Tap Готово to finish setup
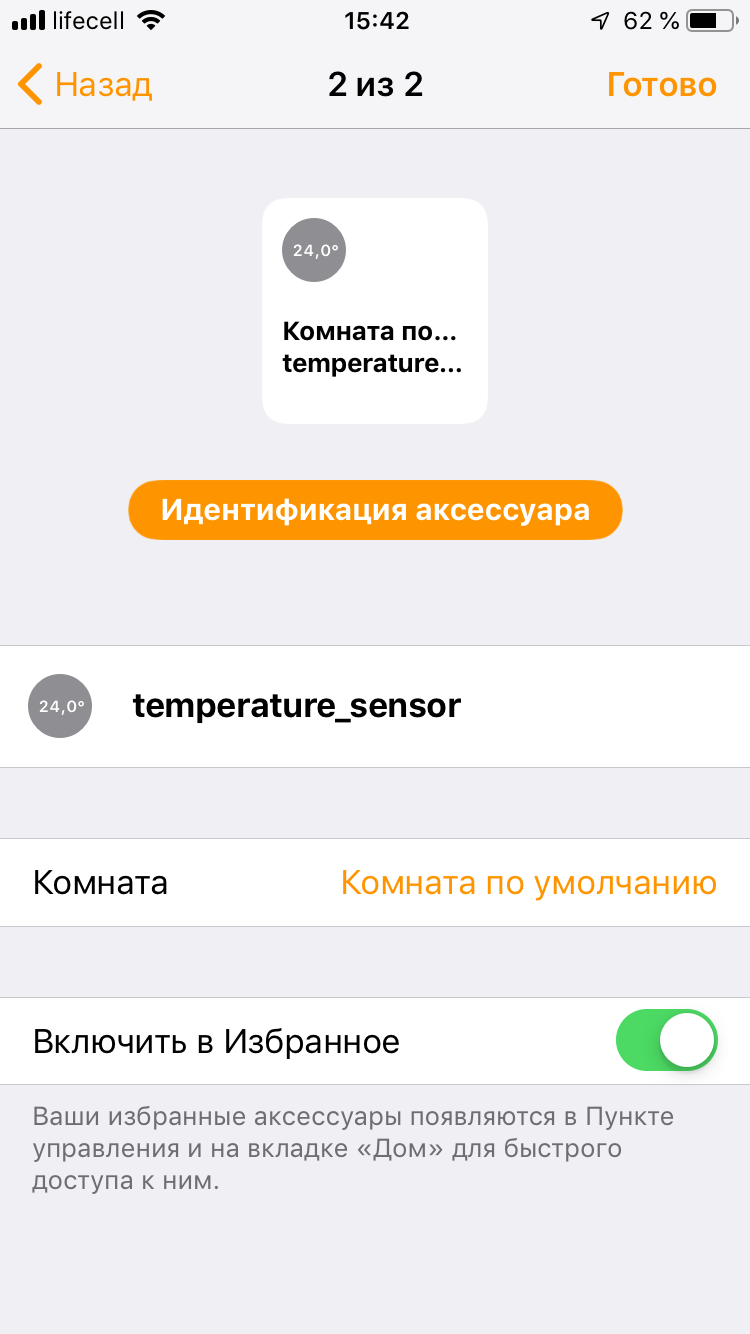 click(x=661, y=85)
